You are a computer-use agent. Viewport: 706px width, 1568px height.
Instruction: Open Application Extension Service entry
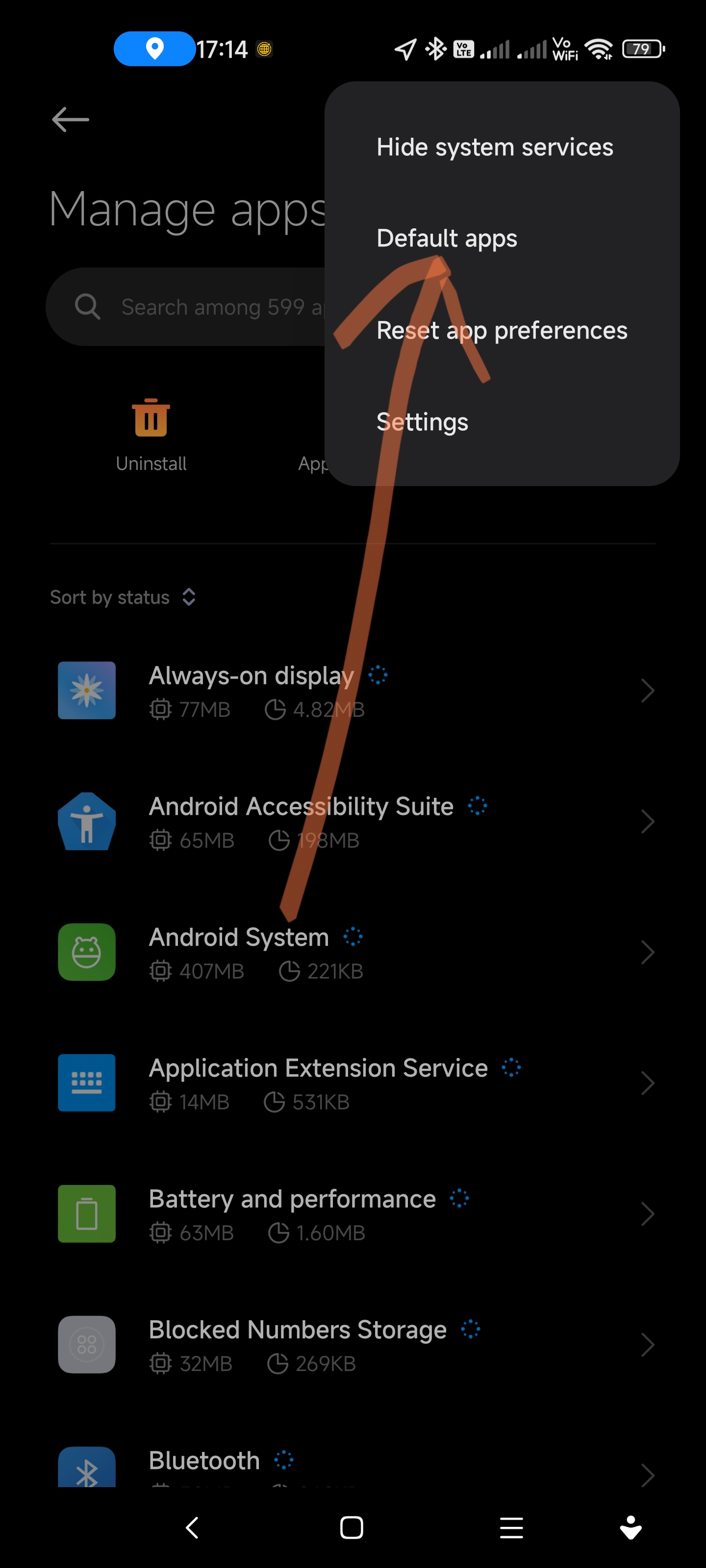pos(353,1083)
